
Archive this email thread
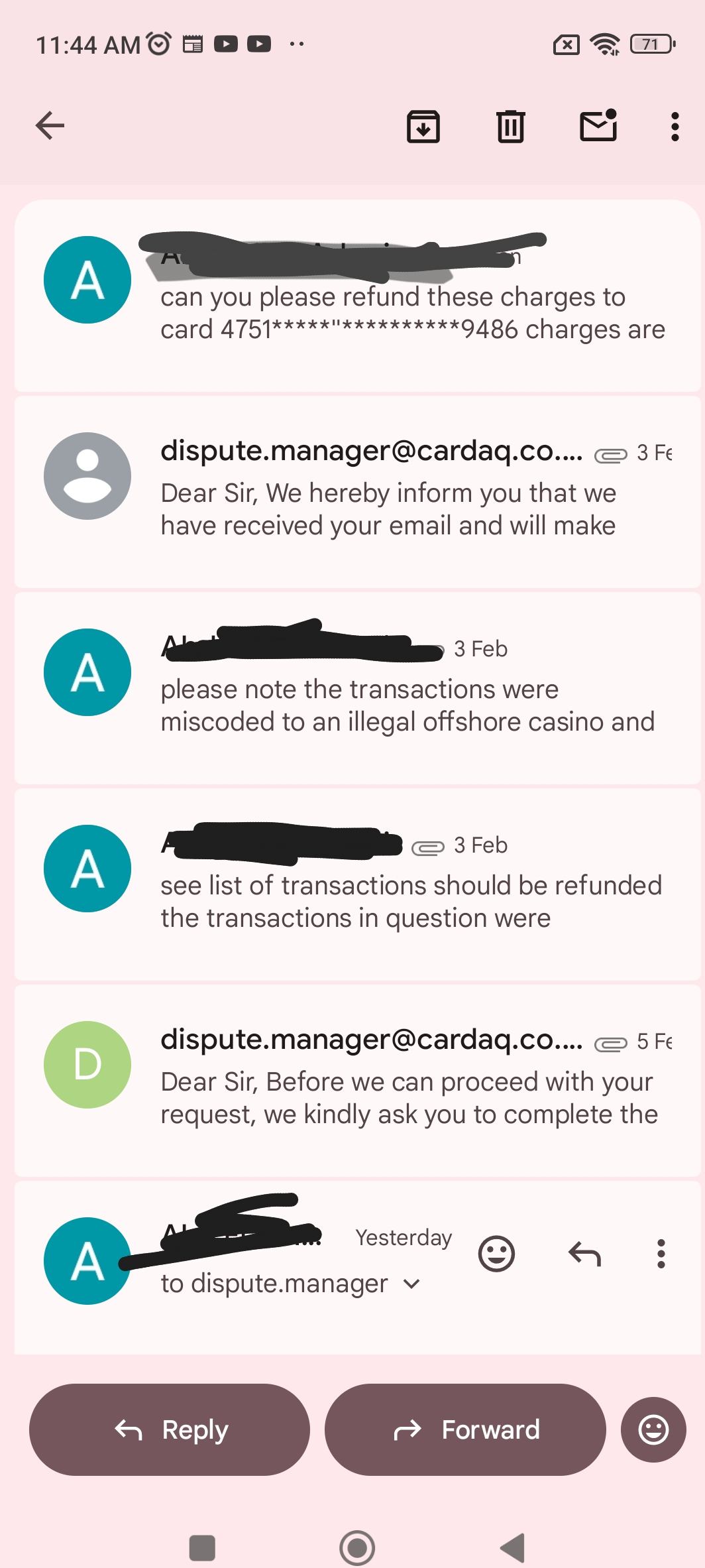coord(423,126)
